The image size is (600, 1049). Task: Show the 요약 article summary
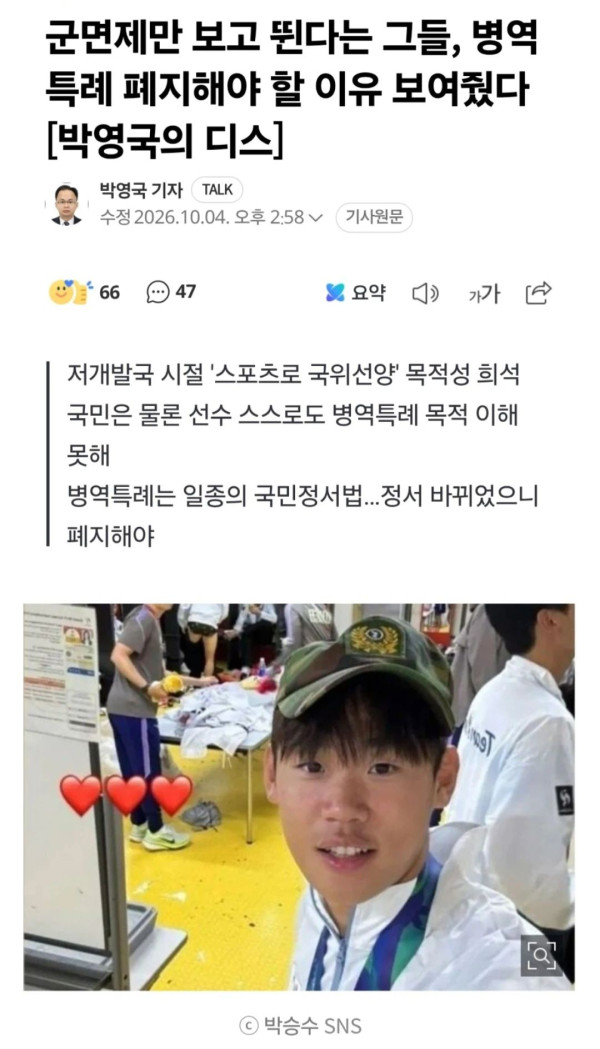point(355,292)
